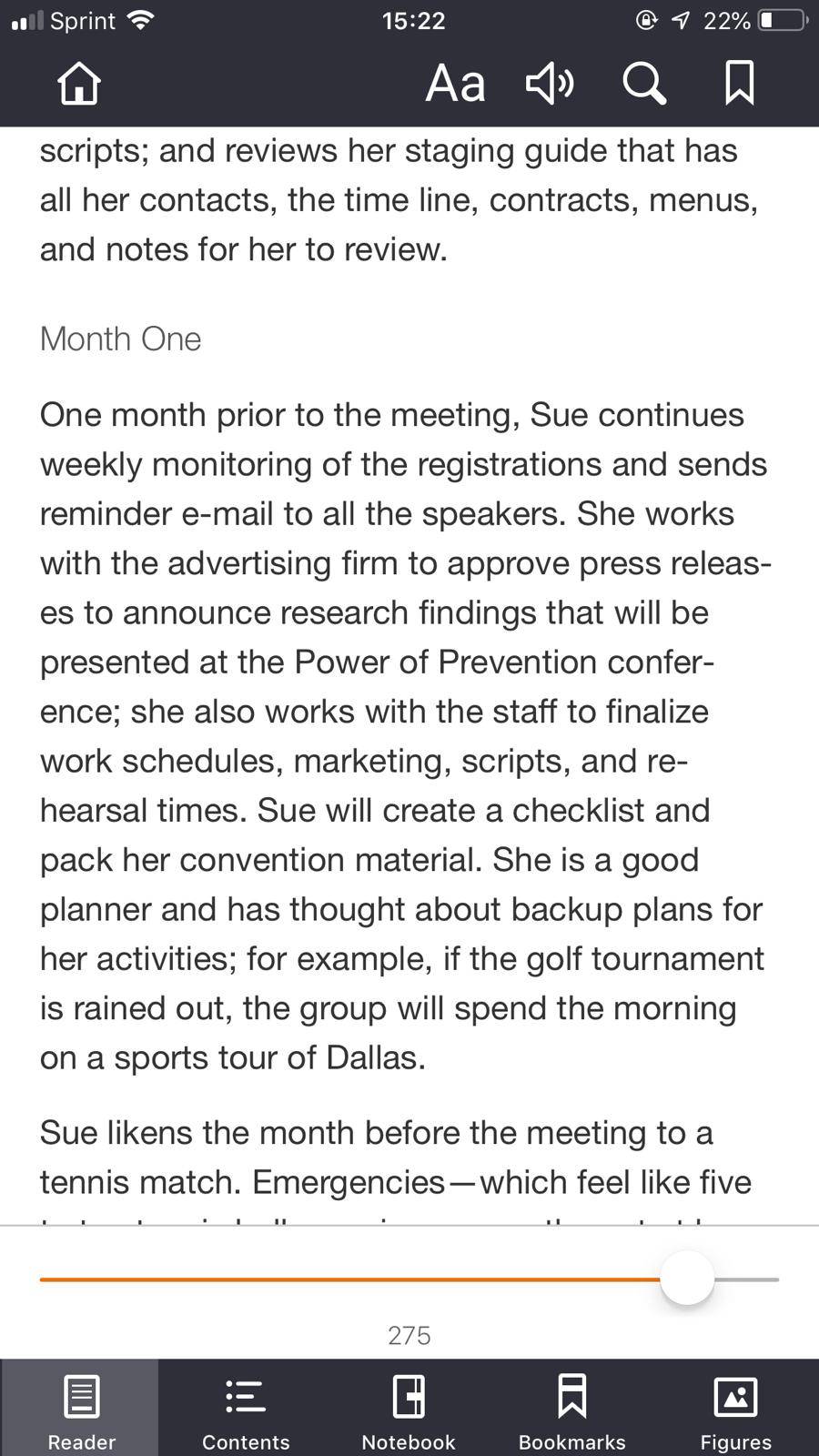Open the Notebook tab
This screenshot has width=819, height=1456.
point(409,1408)
